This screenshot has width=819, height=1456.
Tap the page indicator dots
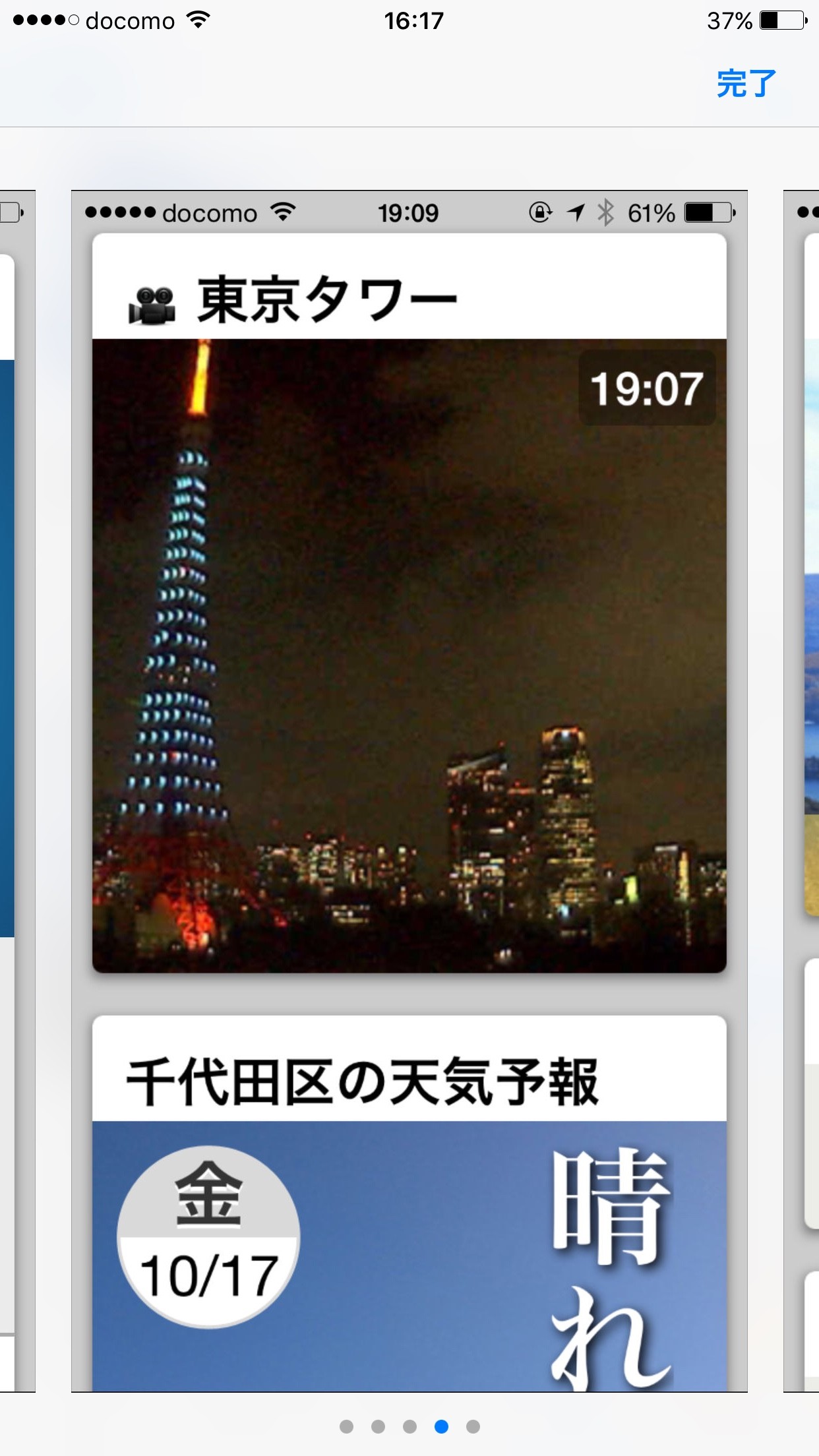(409, 1426)
